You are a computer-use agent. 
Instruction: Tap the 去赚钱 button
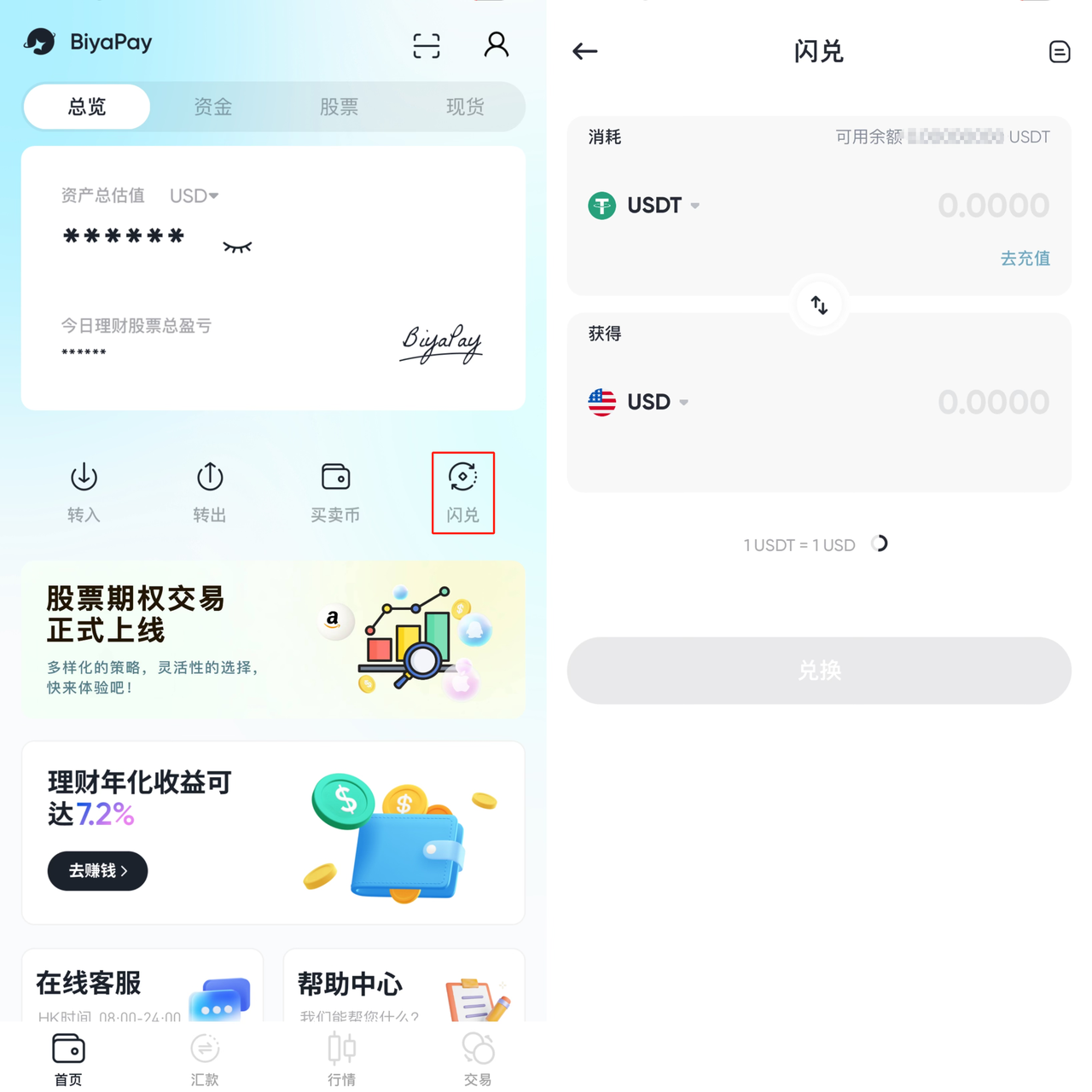coord(97,871)
